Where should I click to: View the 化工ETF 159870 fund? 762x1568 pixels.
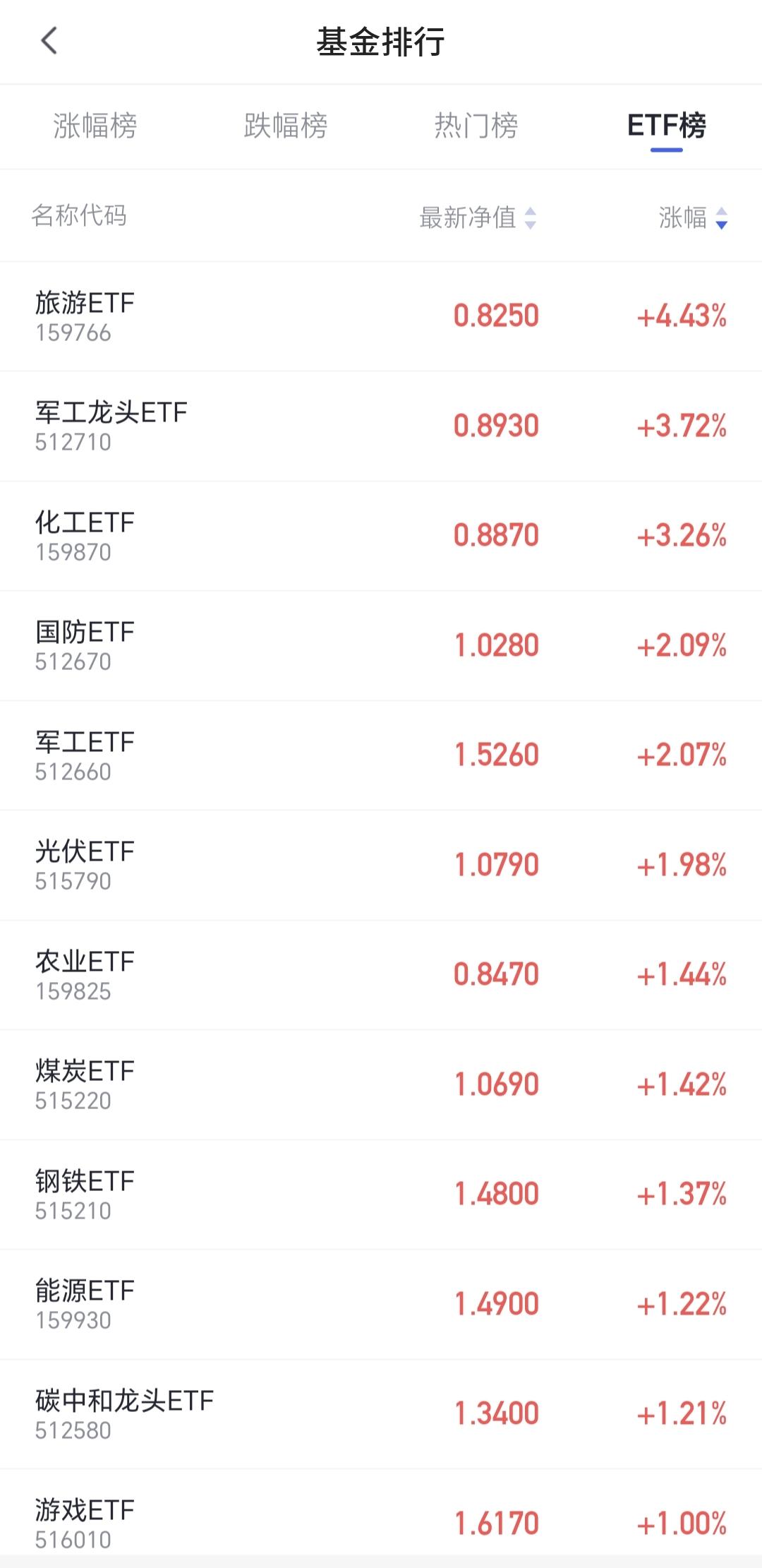(x=381, y=536)
